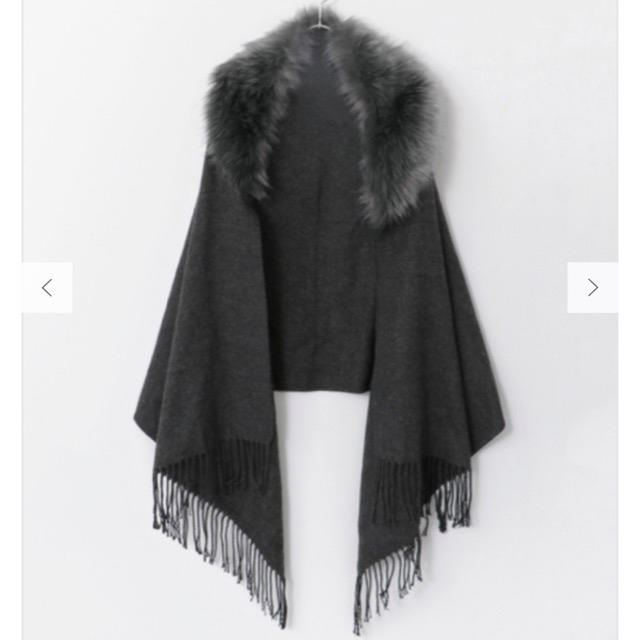Open the gray fur shawl photo
640x640 pixels.
tap(320, 320)
